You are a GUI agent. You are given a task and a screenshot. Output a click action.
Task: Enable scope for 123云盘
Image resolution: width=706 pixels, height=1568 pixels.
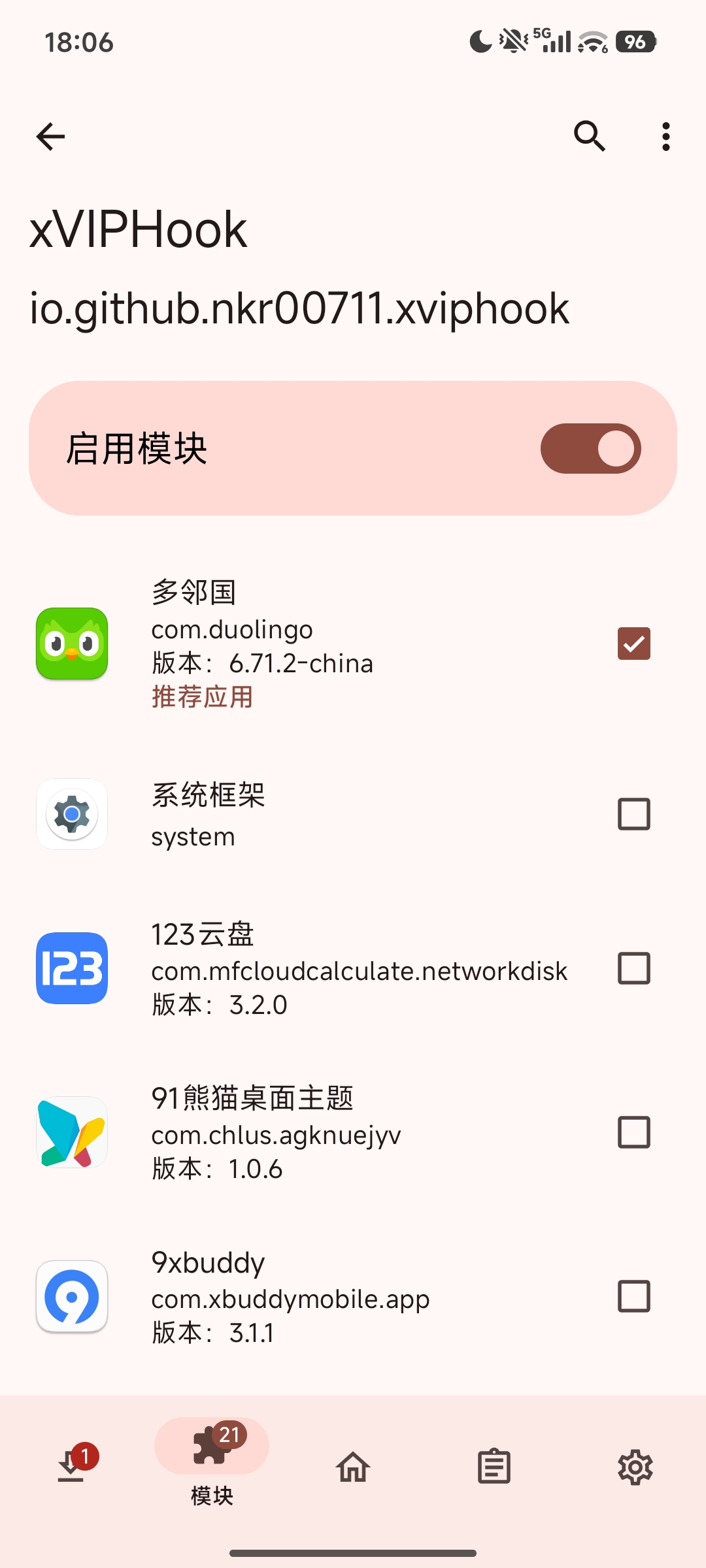(633, 970)
